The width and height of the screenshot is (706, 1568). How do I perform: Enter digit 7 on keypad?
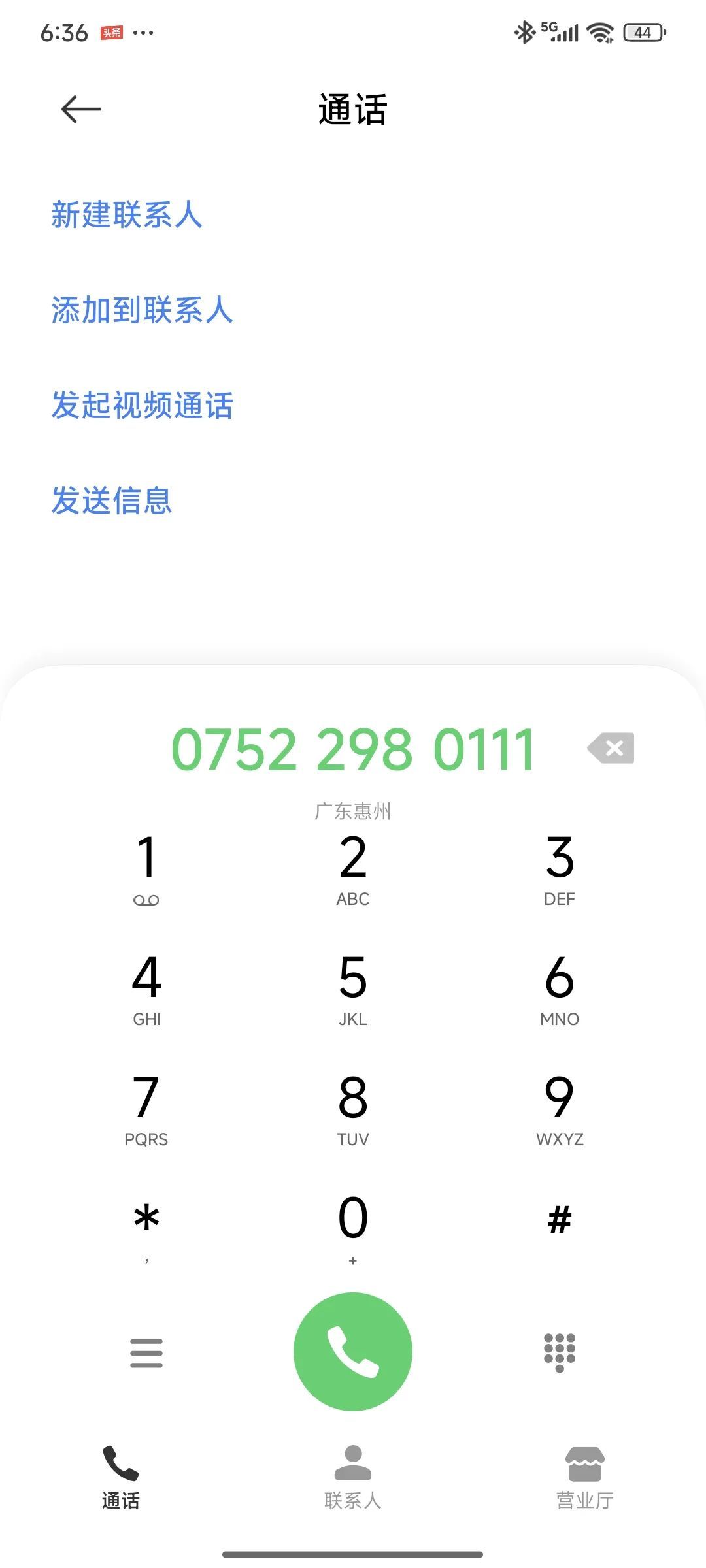[x=146, y=1110]
